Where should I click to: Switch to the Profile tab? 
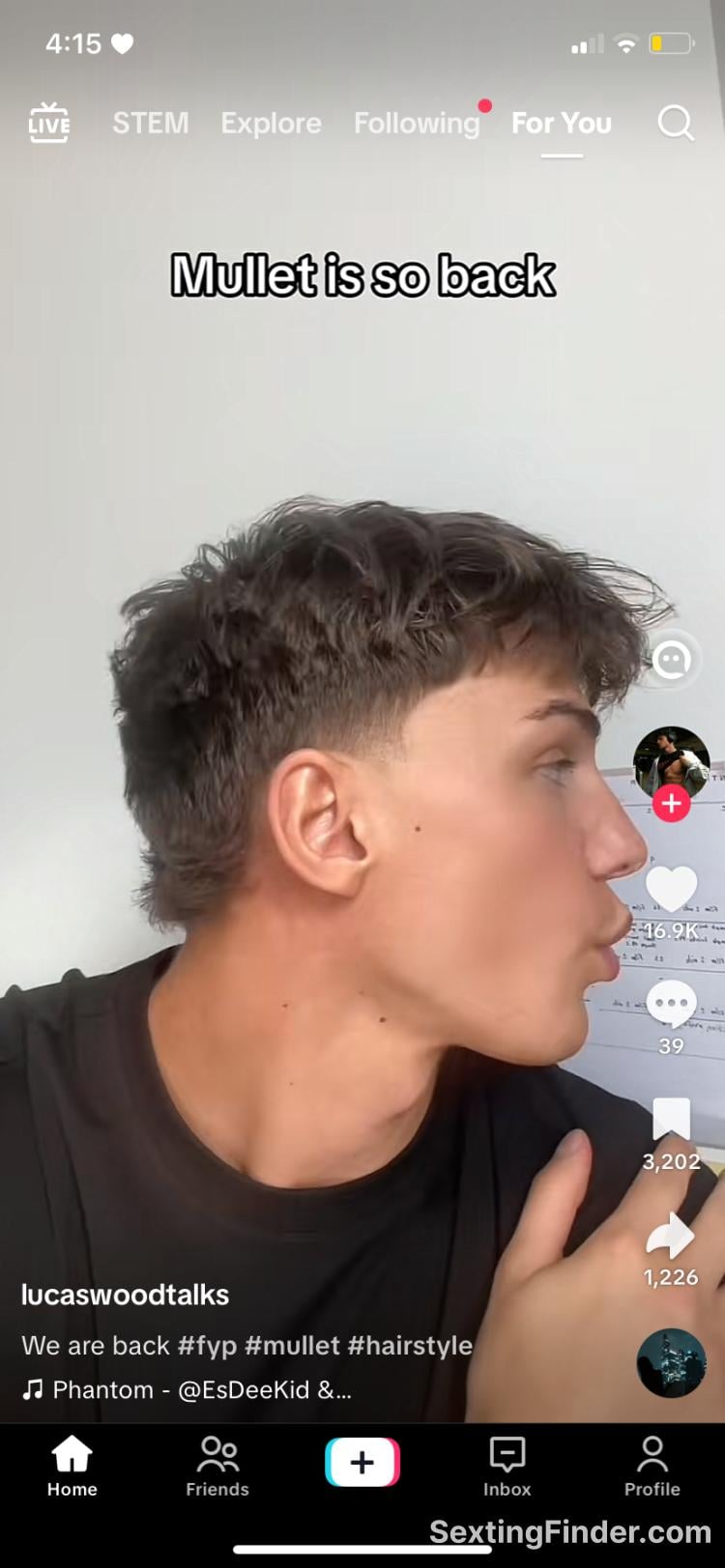click(652, 1465)
